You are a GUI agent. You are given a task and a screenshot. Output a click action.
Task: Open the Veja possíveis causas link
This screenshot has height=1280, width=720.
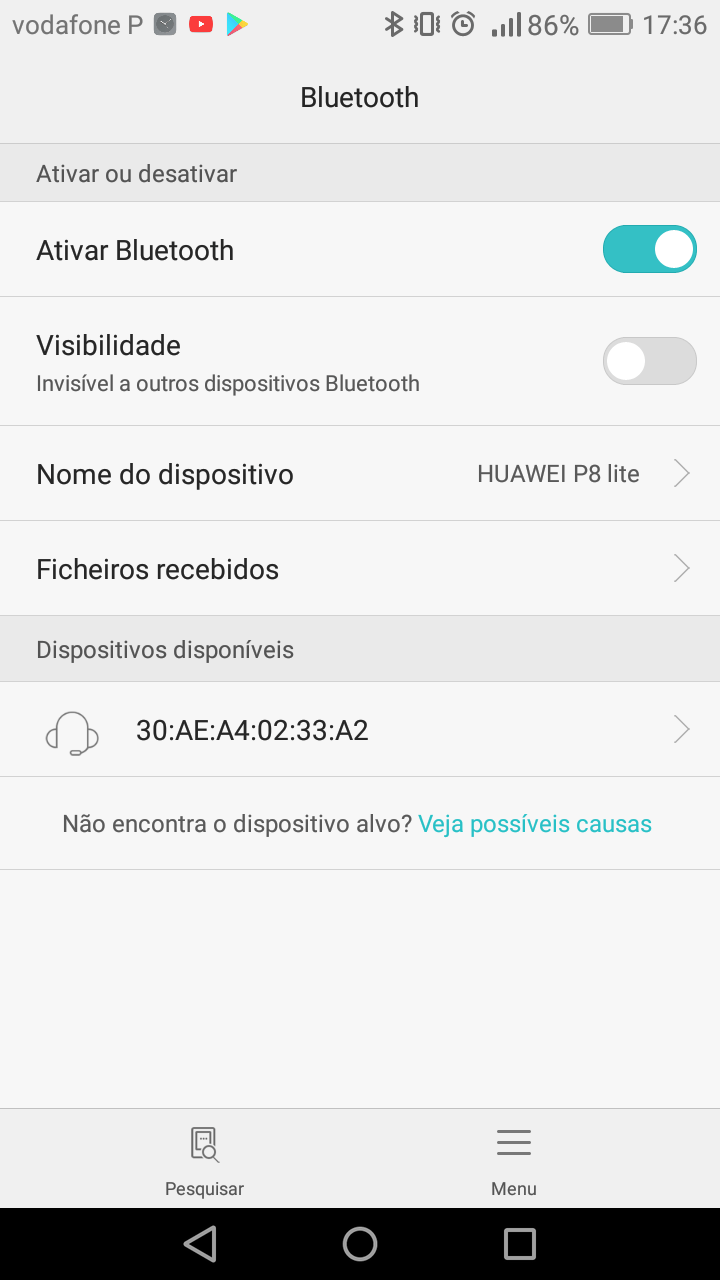click(535, 824)
